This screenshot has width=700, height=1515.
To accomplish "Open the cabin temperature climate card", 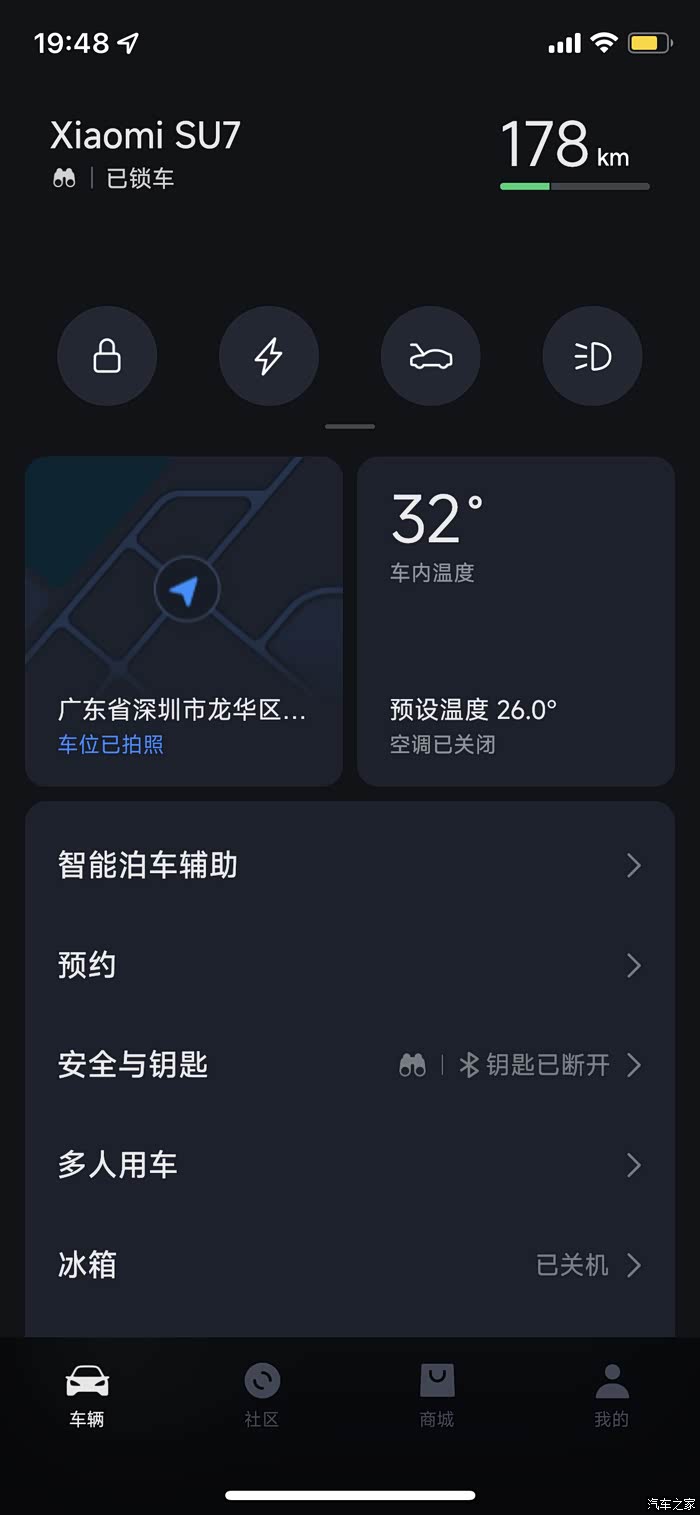I will coord(516,620).
